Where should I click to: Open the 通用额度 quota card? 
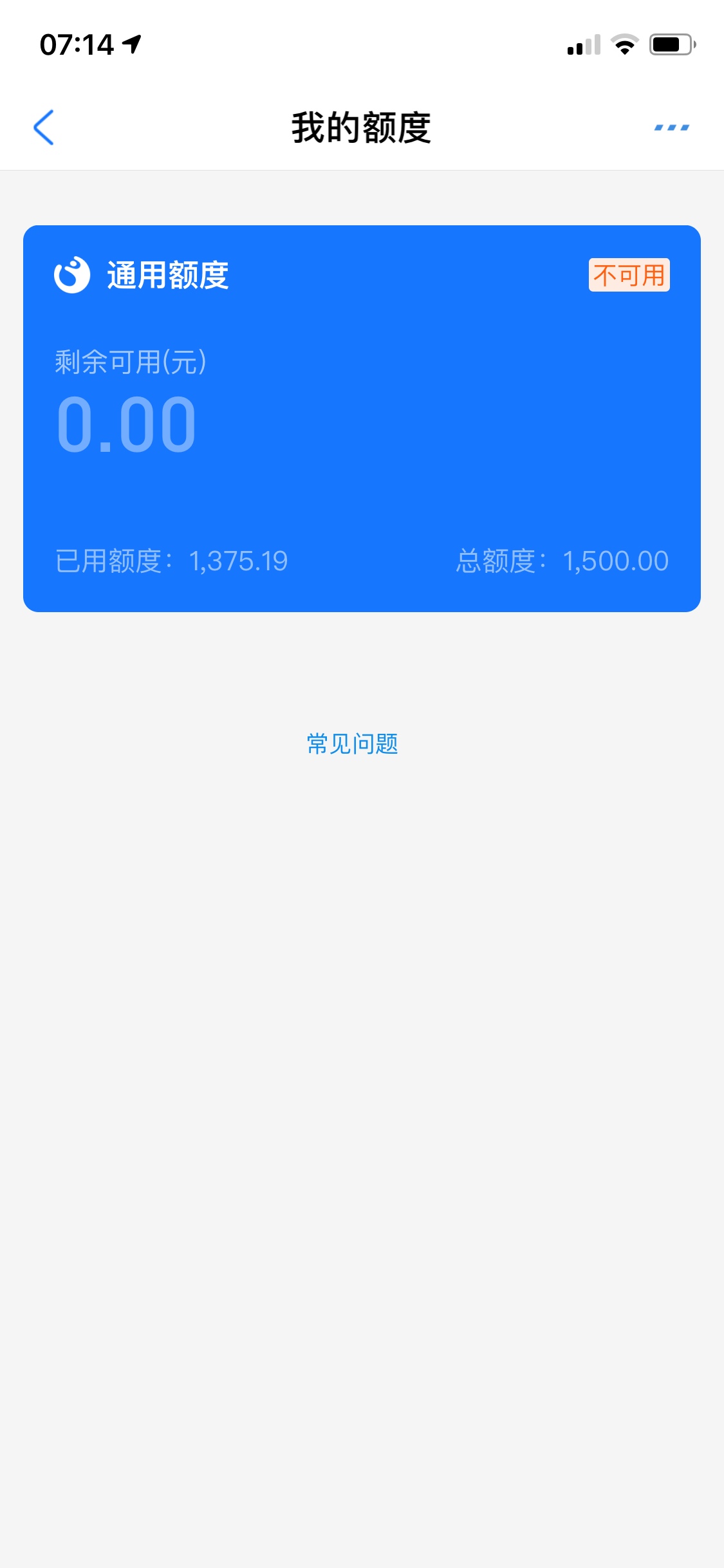pyautogui.click(x=362, y=418)
